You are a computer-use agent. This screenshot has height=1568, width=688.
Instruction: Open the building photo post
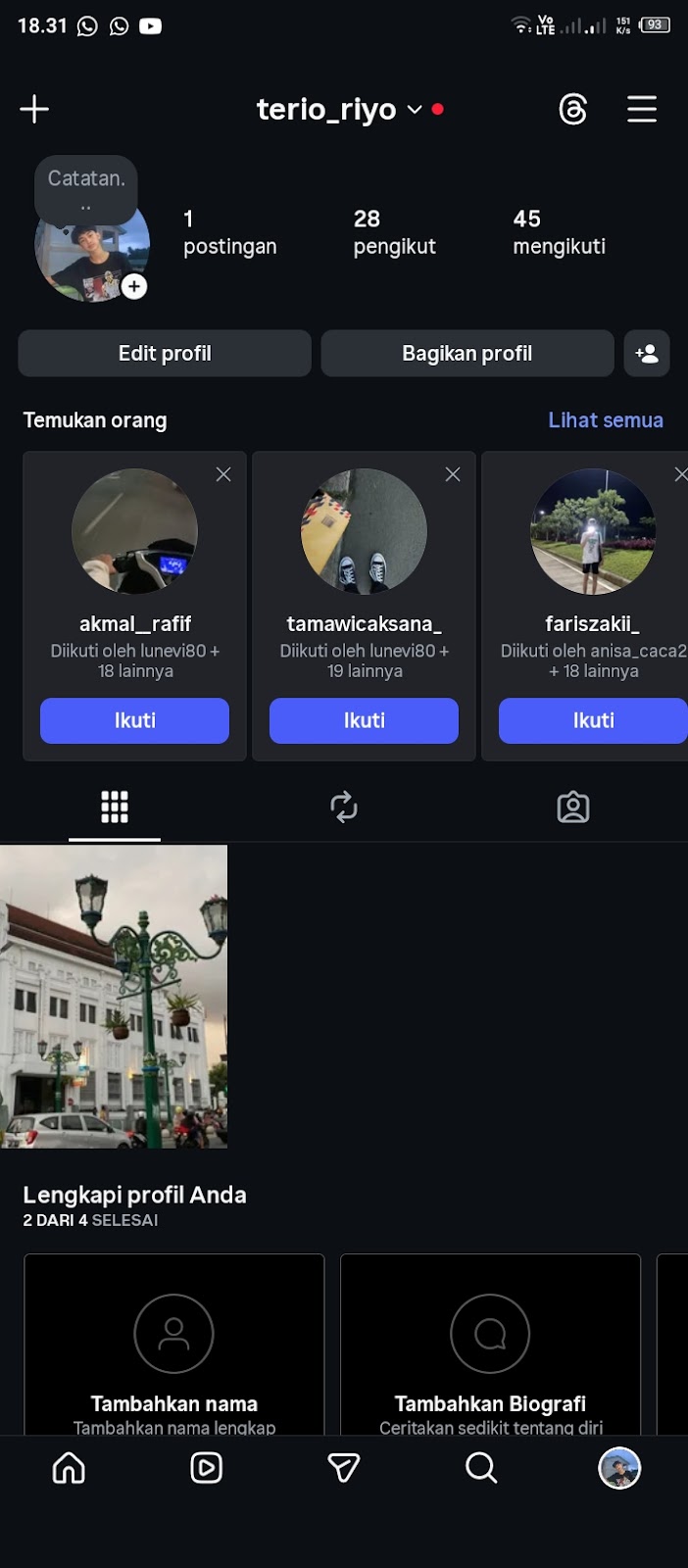point(114,996)
